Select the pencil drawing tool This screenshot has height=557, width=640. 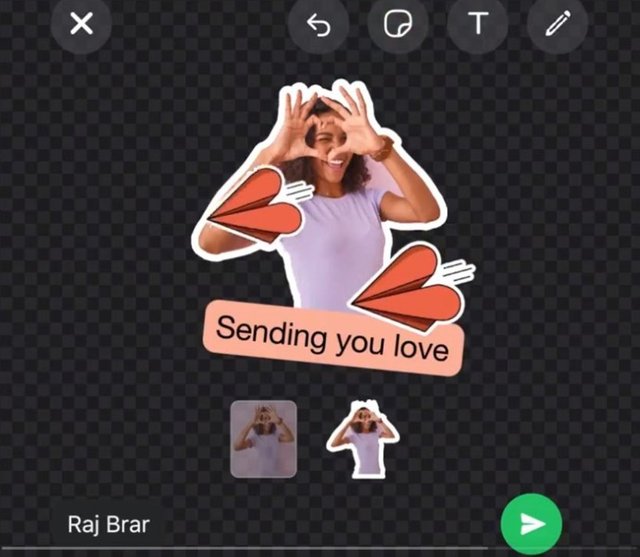(557, 25)
